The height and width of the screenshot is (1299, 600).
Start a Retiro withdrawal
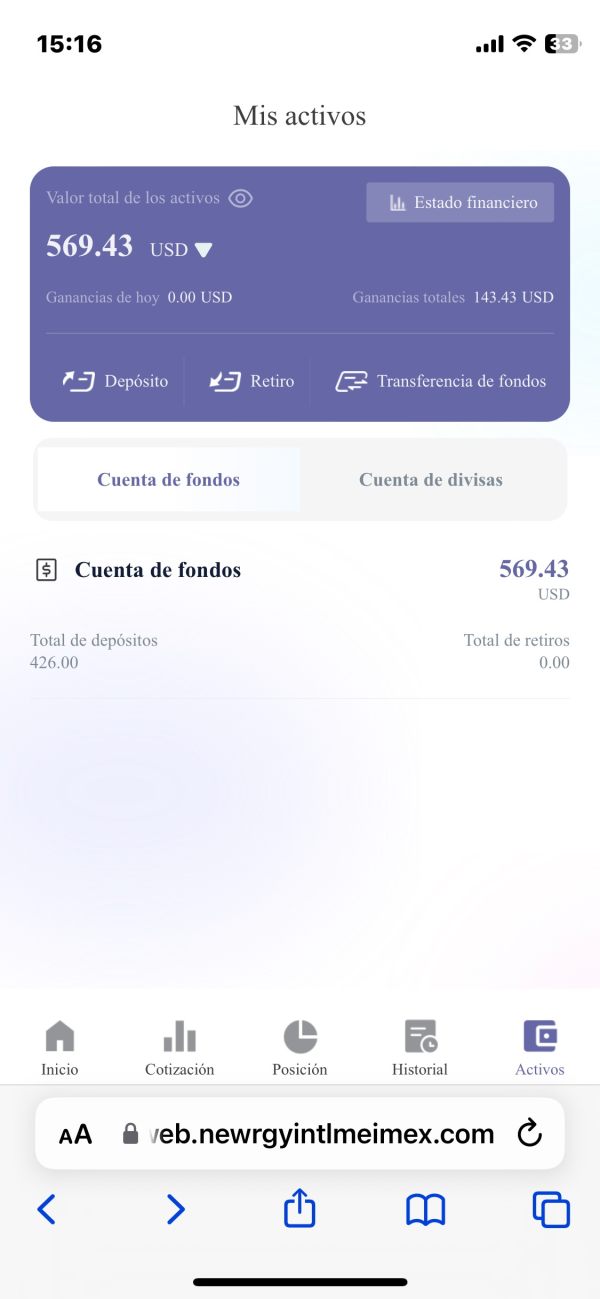point(251,381)
